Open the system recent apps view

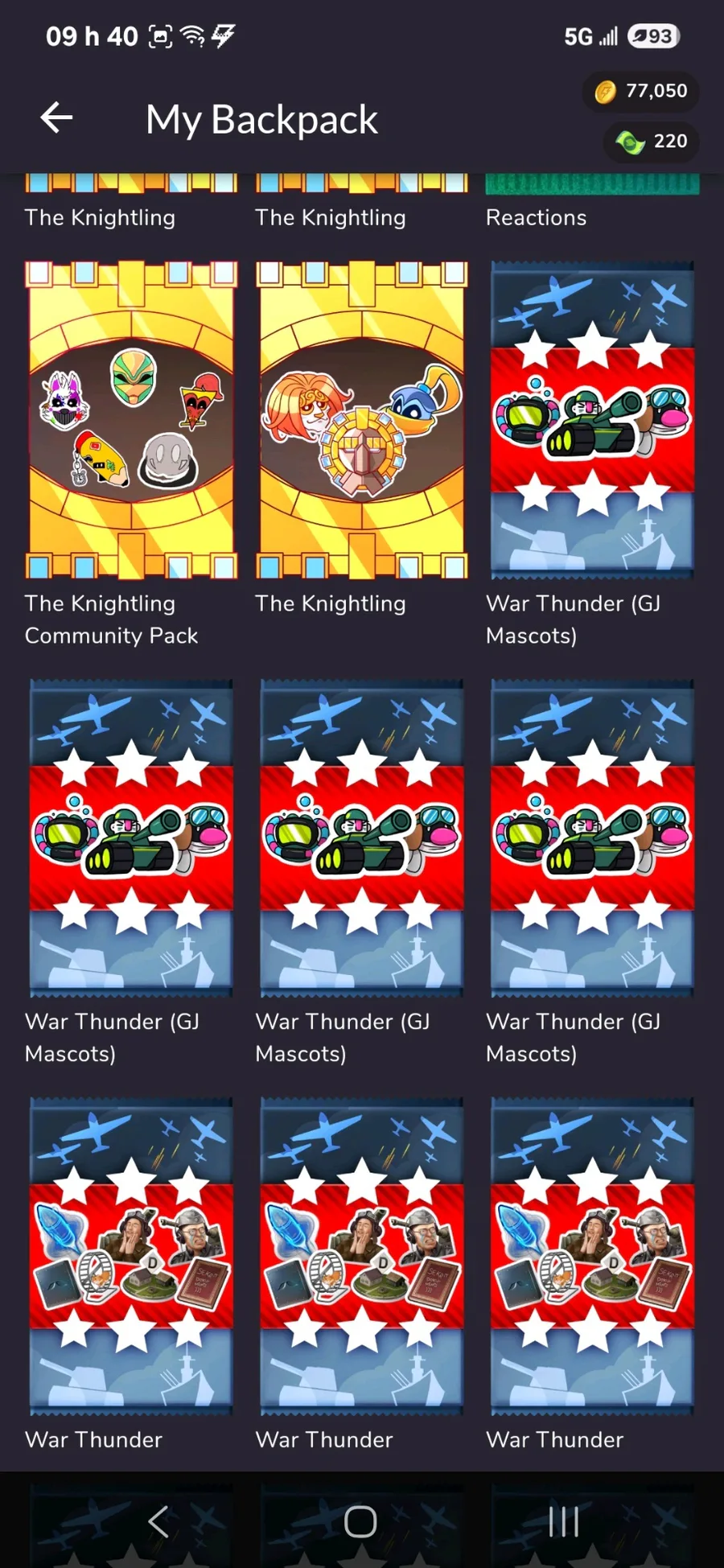(563, 1521)
